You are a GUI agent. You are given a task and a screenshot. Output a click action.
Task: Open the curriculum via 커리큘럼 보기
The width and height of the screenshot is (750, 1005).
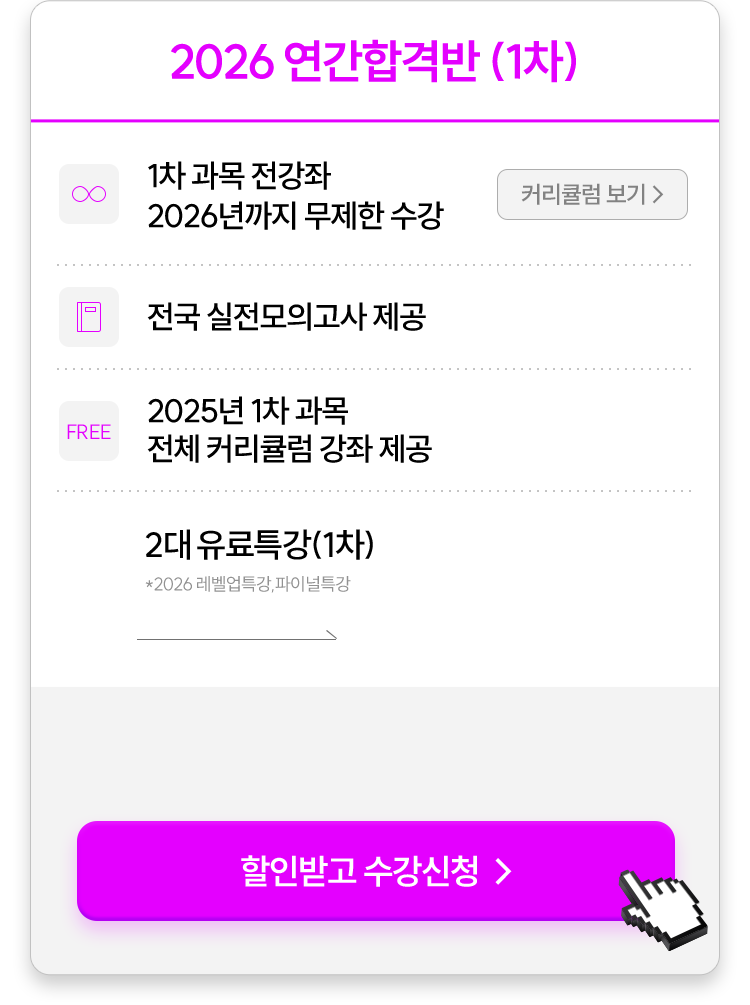[x=592, y=195]
